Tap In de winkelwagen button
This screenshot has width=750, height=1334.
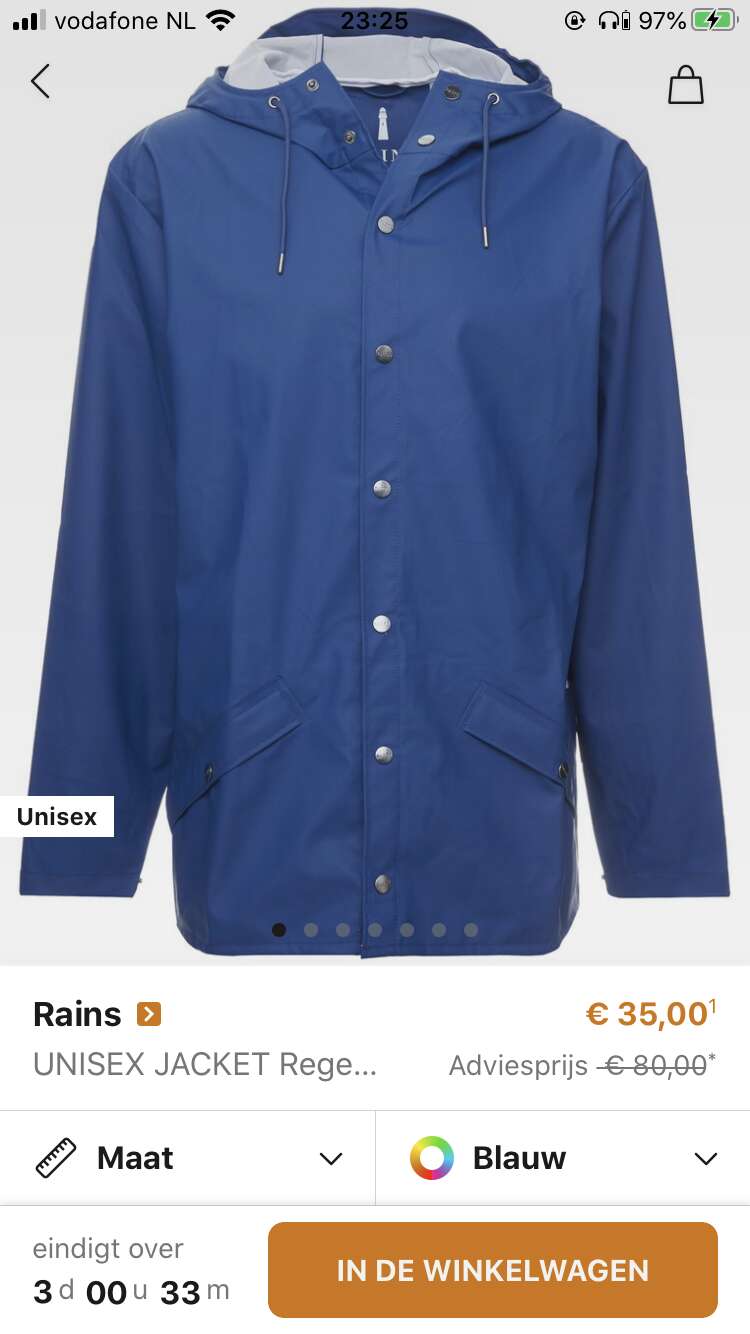click(493, 1270)
